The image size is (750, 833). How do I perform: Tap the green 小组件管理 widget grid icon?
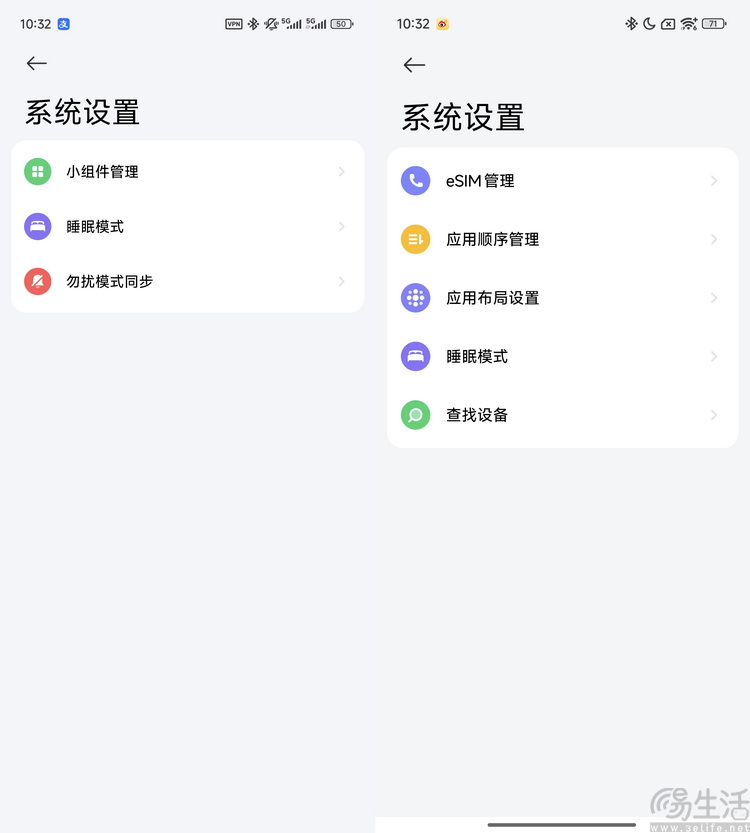tap(37, 171)
